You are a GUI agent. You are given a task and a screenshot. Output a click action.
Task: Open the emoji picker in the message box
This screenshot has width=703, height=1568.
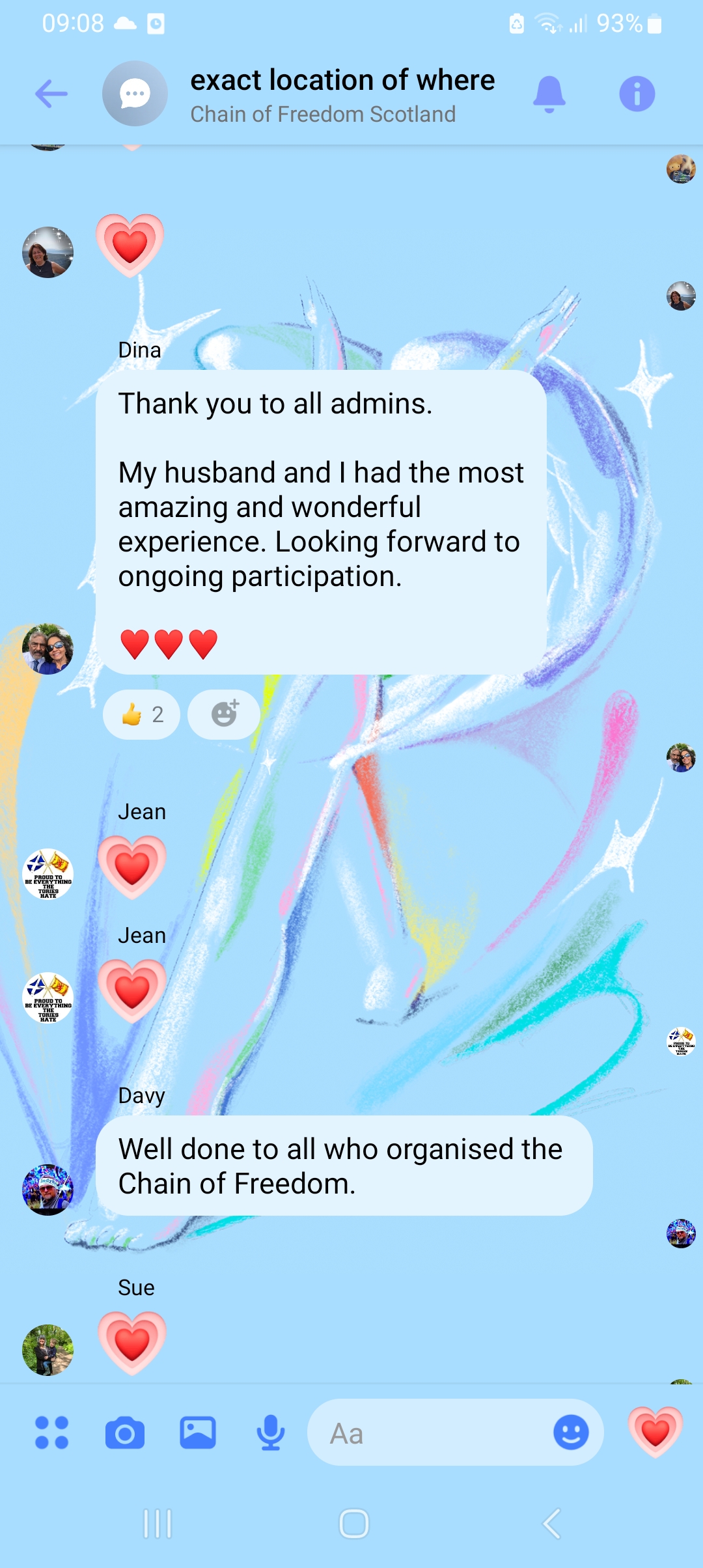tap(571, 1433)
